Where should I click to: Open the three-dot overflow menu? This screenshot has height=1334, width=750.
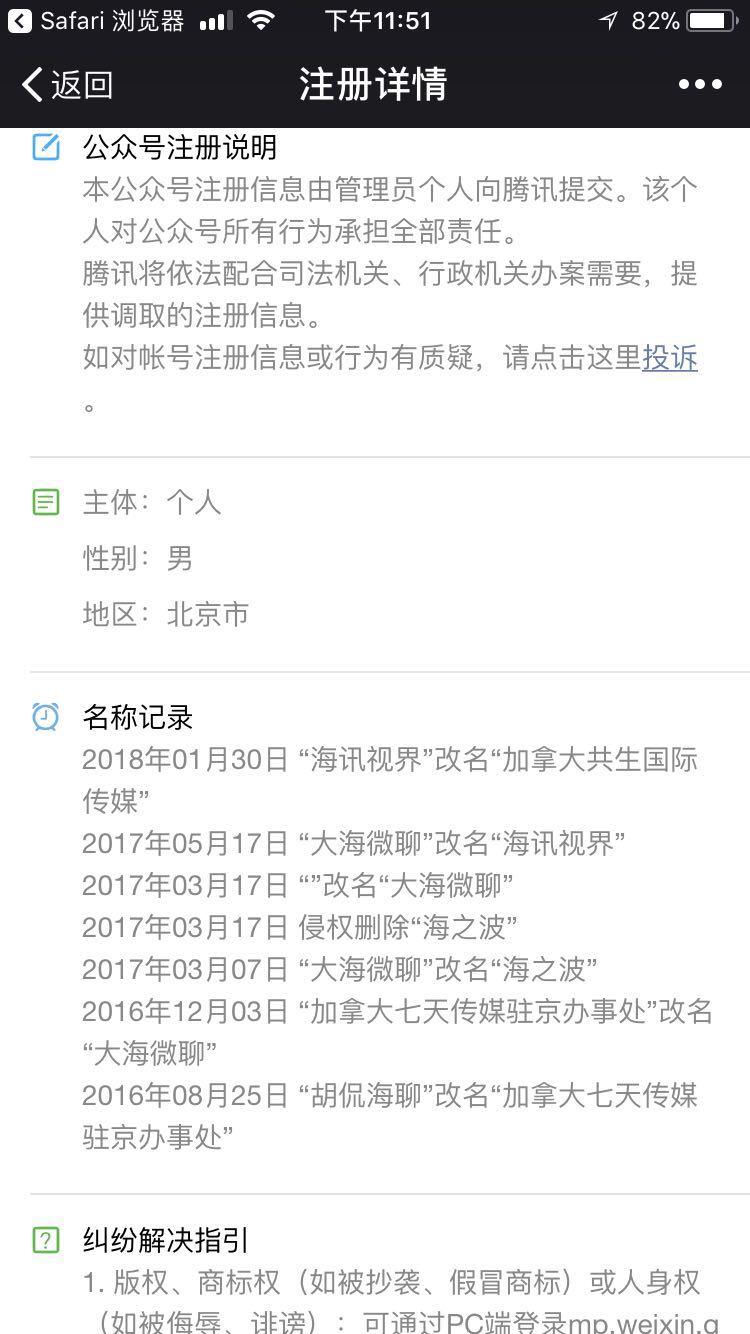(x=700, y=85)
